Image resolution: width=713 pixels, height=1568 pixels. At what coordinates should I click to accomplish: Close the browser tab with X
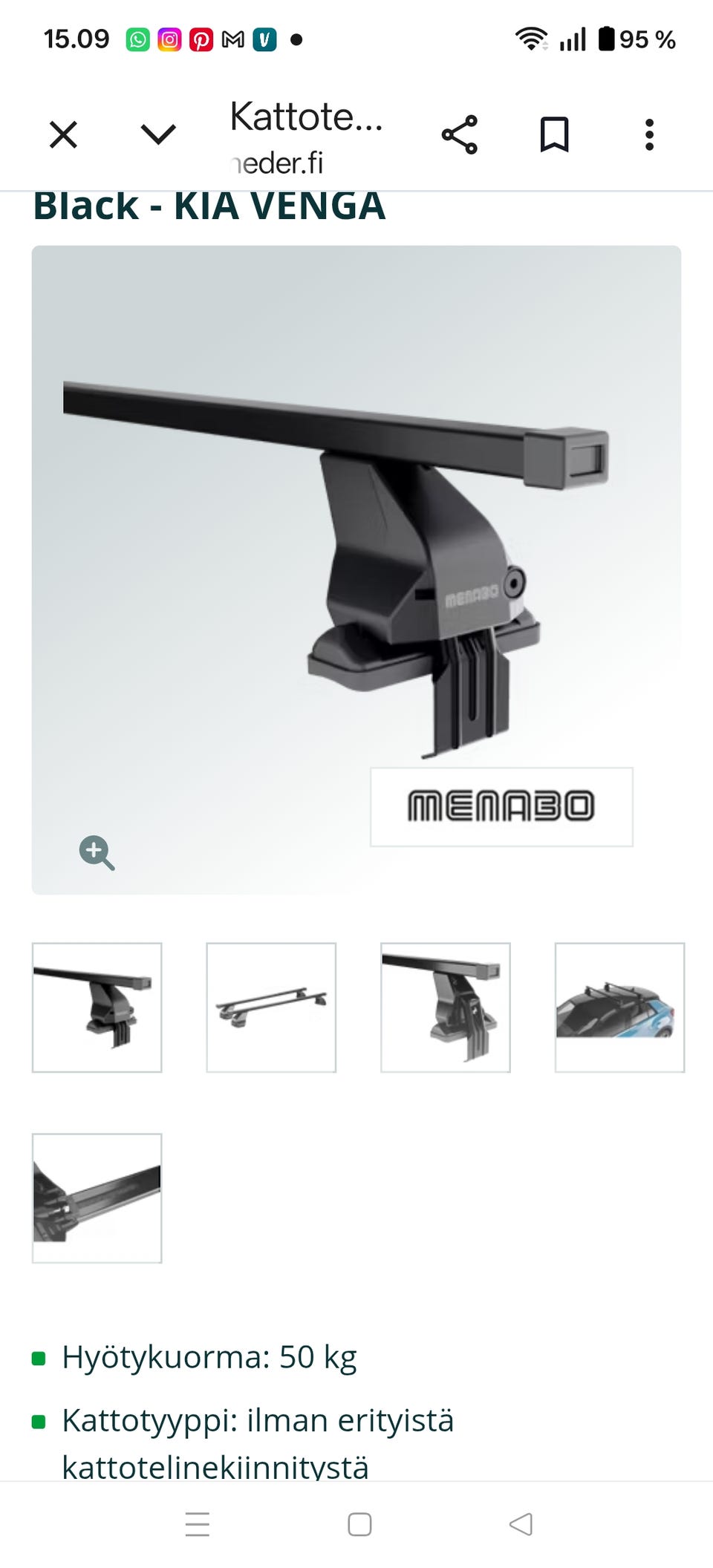click(63, 135)
